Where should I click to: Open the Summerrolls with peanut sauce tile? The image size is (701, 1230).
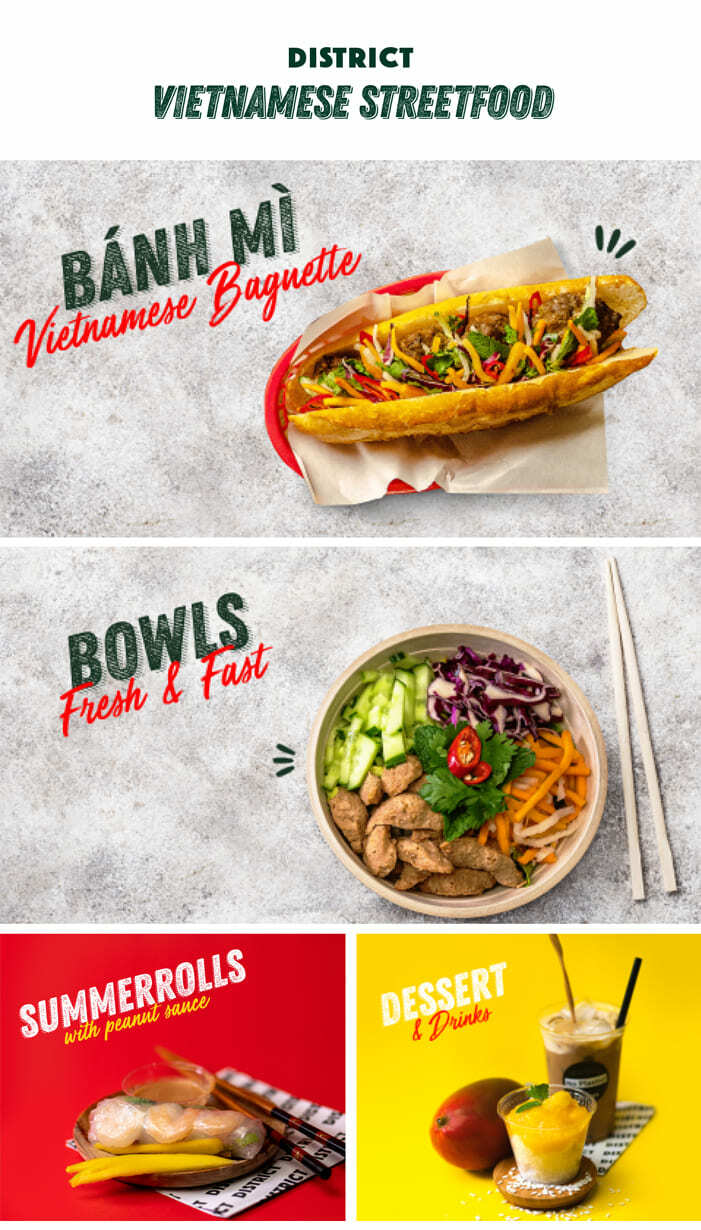coord(172,1076)
